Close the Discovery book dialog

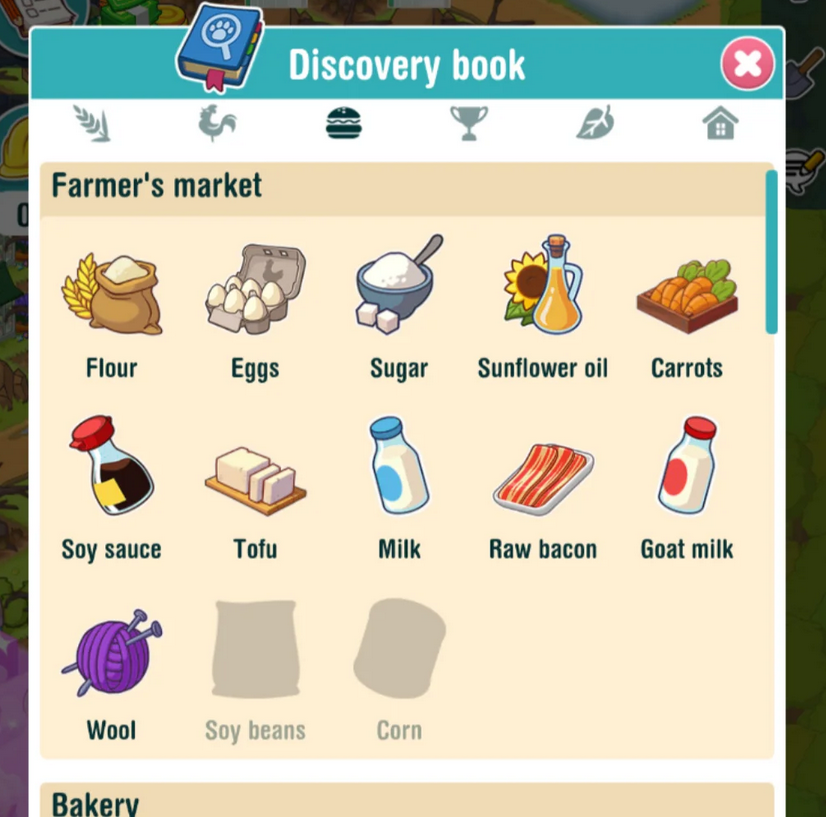(x=747, y=64)
